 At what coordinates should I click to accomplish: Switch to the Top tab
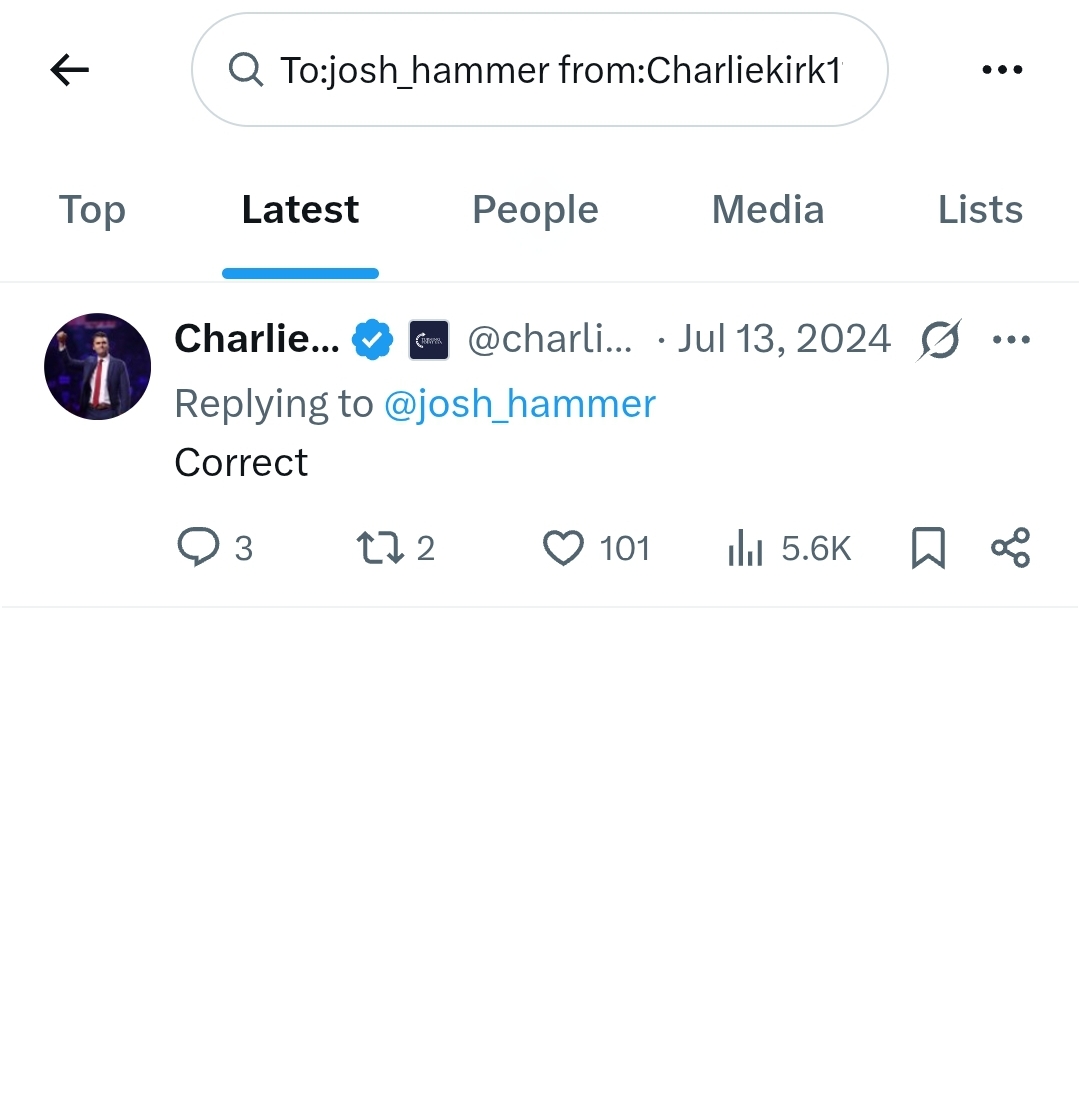92,210
